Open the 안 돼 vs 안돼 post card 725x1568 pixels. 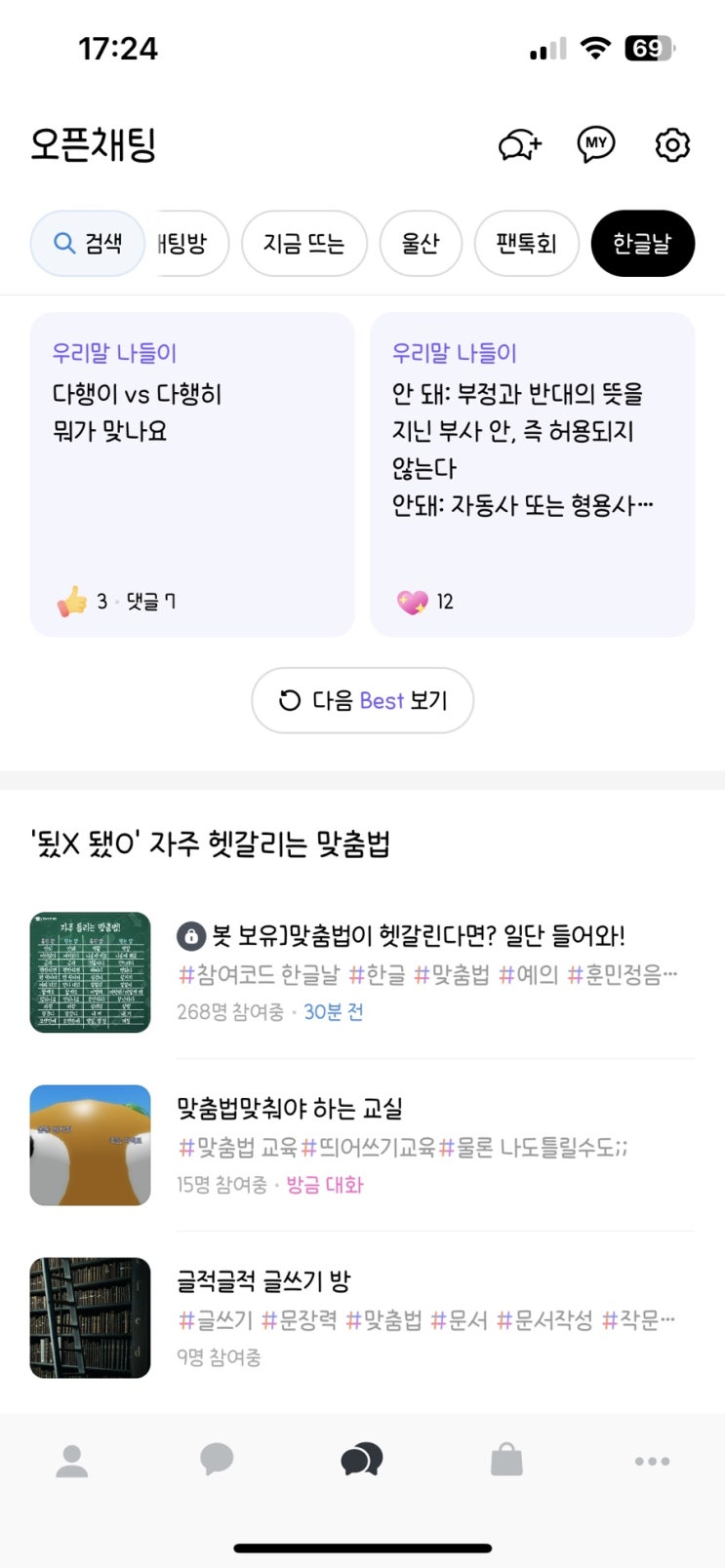[x=532, y=474]
